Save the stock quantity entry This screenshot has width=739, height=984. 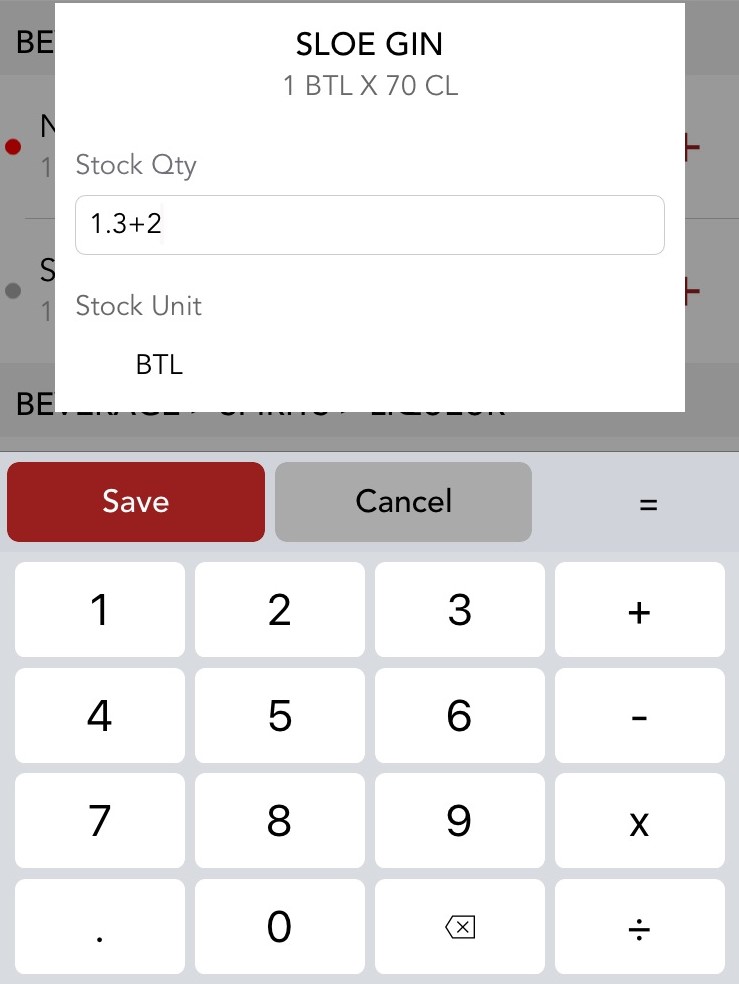click(136, 502)
